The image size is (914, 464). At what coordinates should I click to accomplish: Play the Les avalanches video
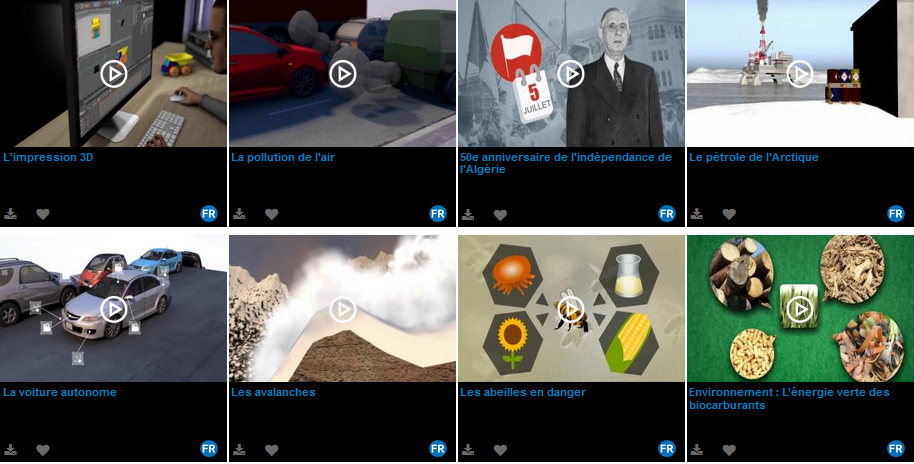(x=343, y=309)
